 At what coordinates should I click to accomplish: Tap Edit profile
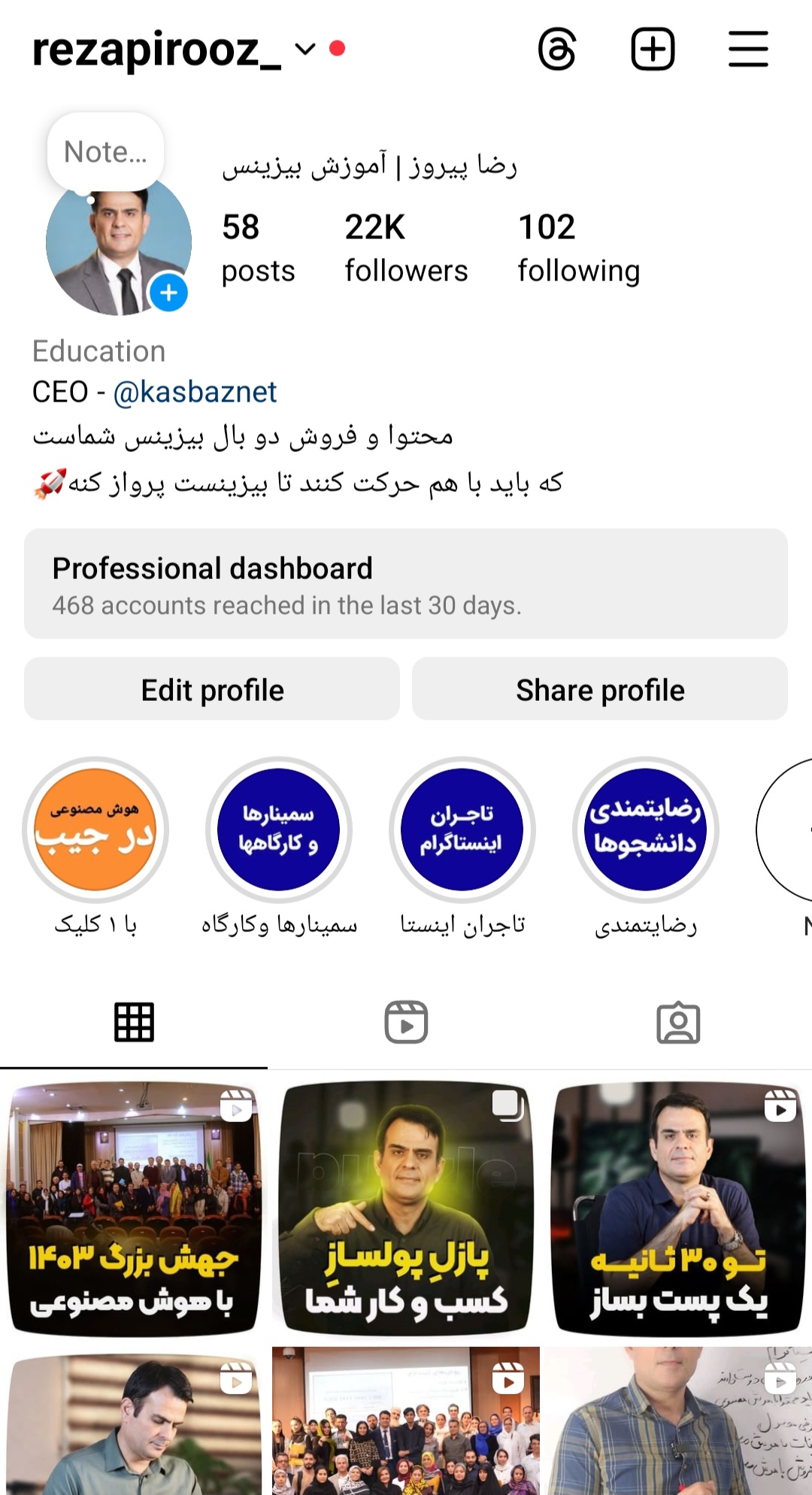coord(212,689)
